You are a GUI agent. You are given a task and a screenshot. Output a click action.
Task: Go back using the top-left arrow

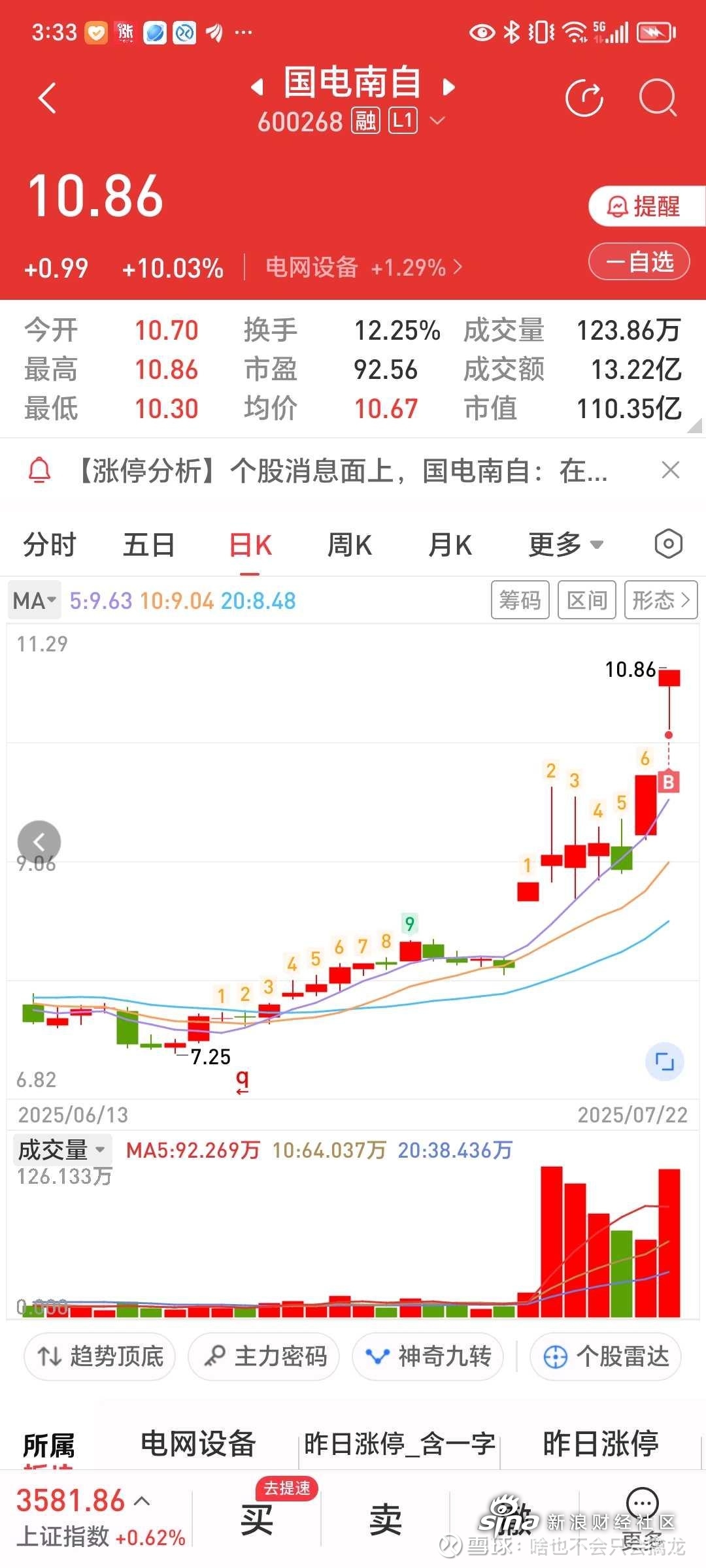[47, 99]
